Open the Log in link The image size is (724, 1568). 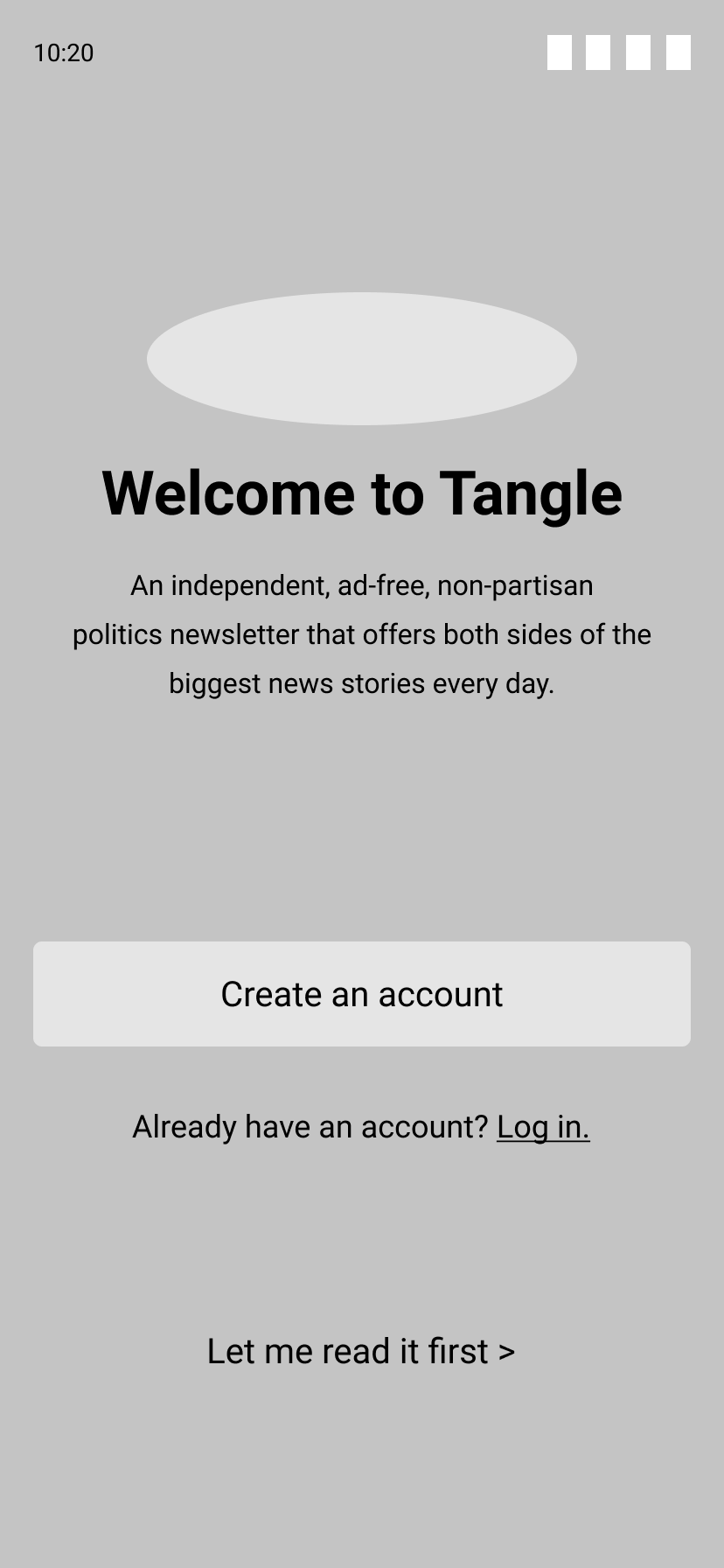pos(543,1127)
